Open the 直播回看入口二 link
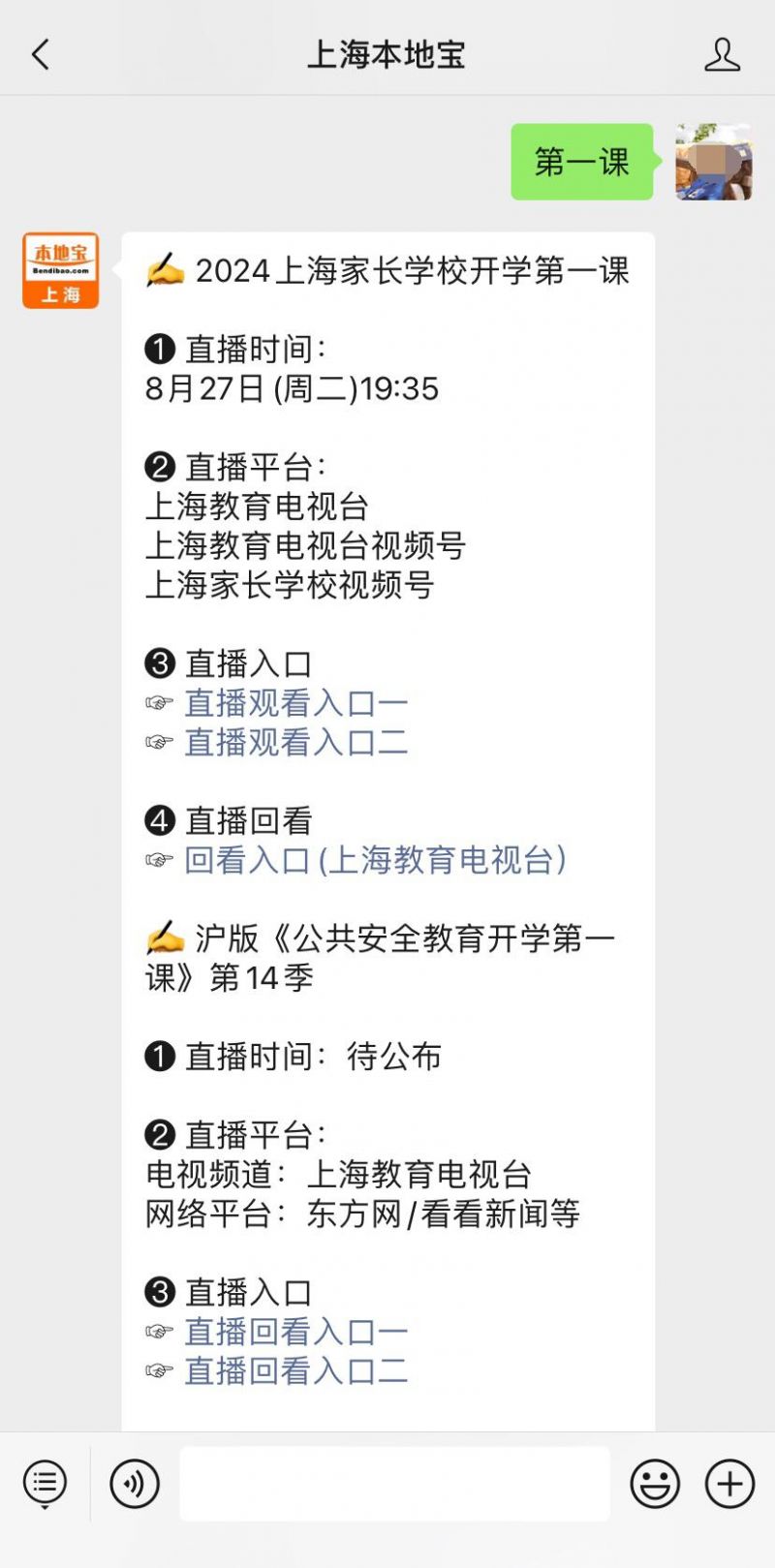775x1568 pixels. (x=296, y=1371)
